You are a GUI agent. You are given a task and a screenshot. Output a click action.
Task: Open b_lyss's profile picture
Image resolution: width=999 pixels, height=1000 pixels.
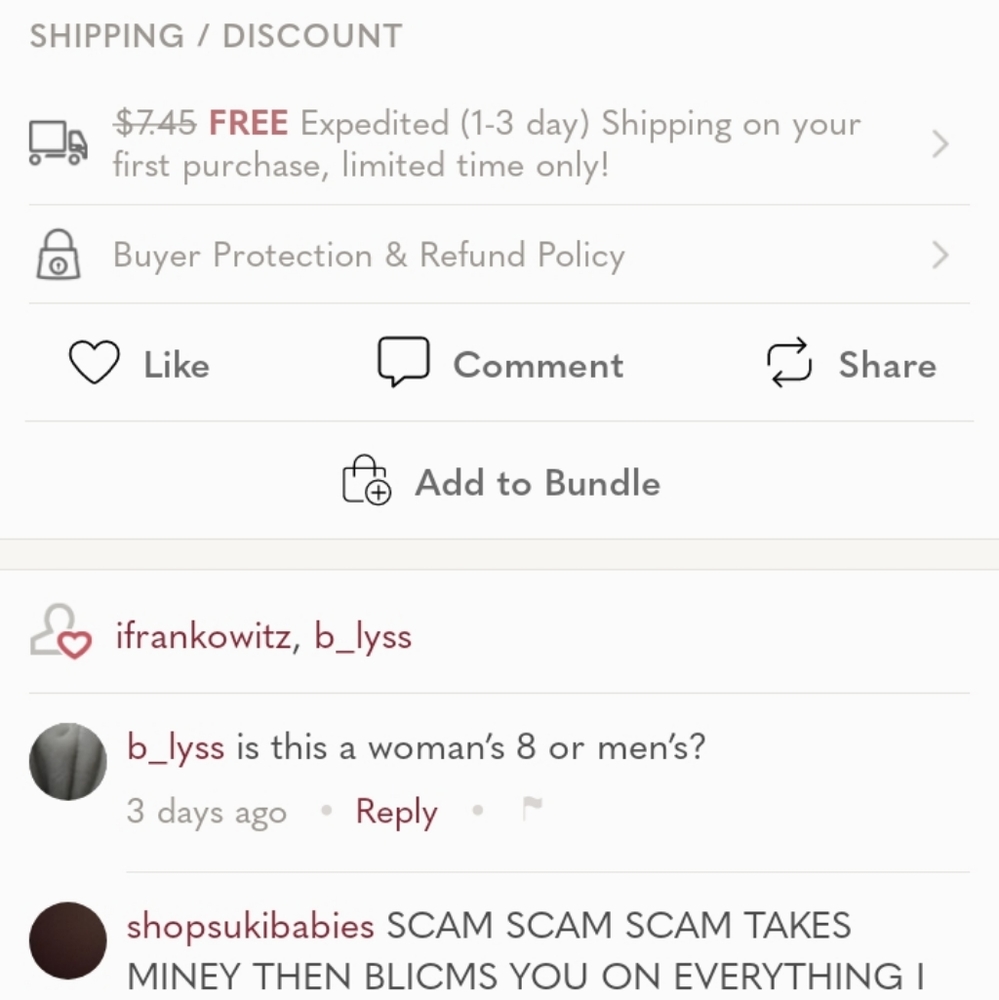pos(67,761)
